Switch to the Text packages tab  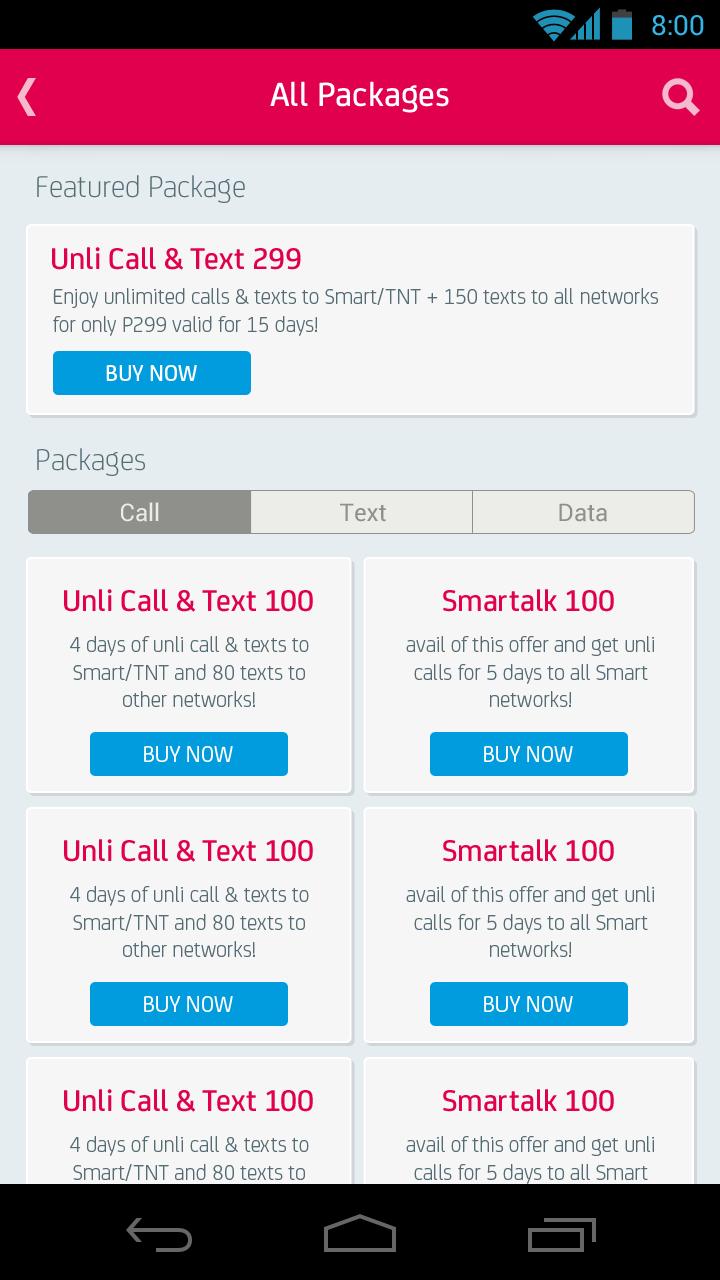point(362,512)
